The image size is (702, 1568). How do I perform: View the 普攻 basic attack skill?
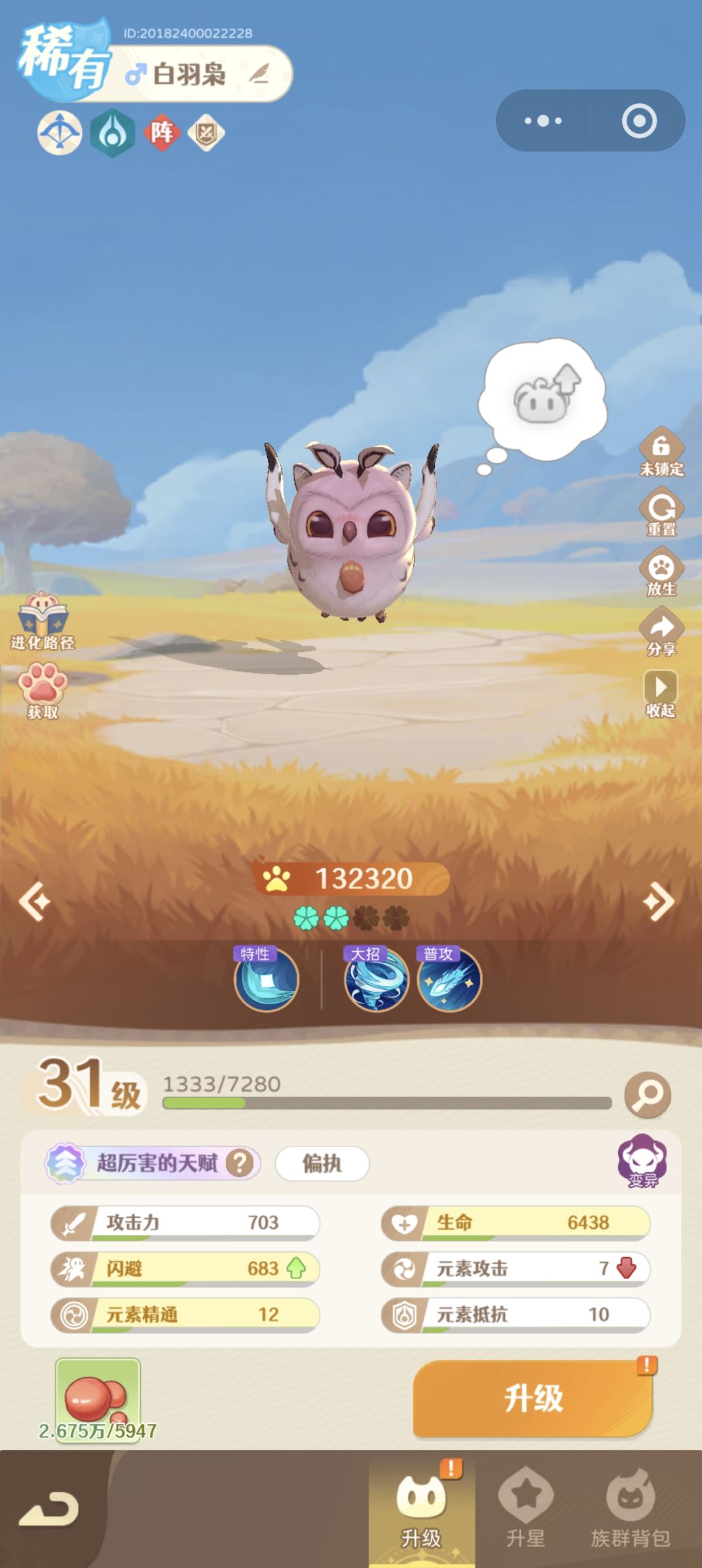click(449, 978)
